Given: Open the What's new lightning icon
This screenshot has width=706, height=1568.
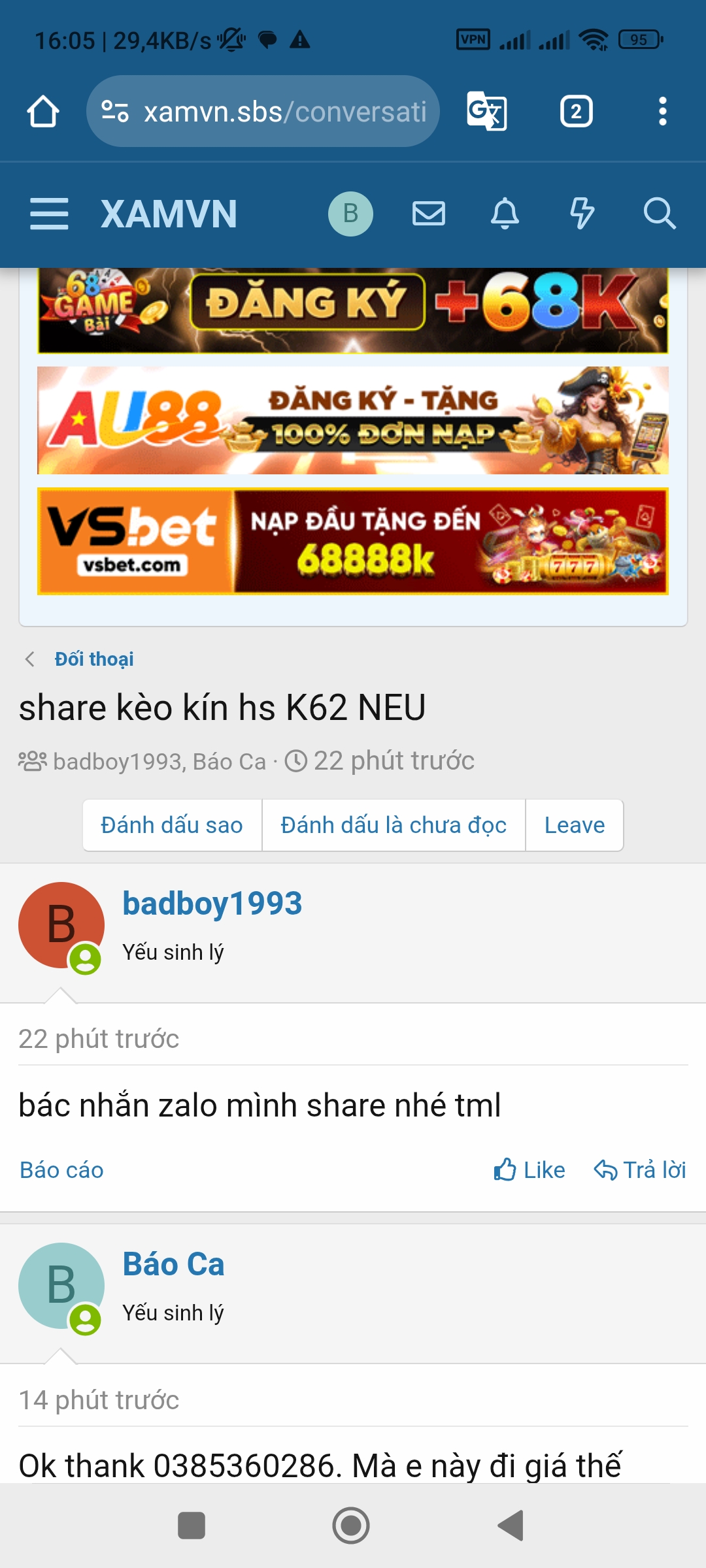Looking at the screenshot, I should pos(581,214).
